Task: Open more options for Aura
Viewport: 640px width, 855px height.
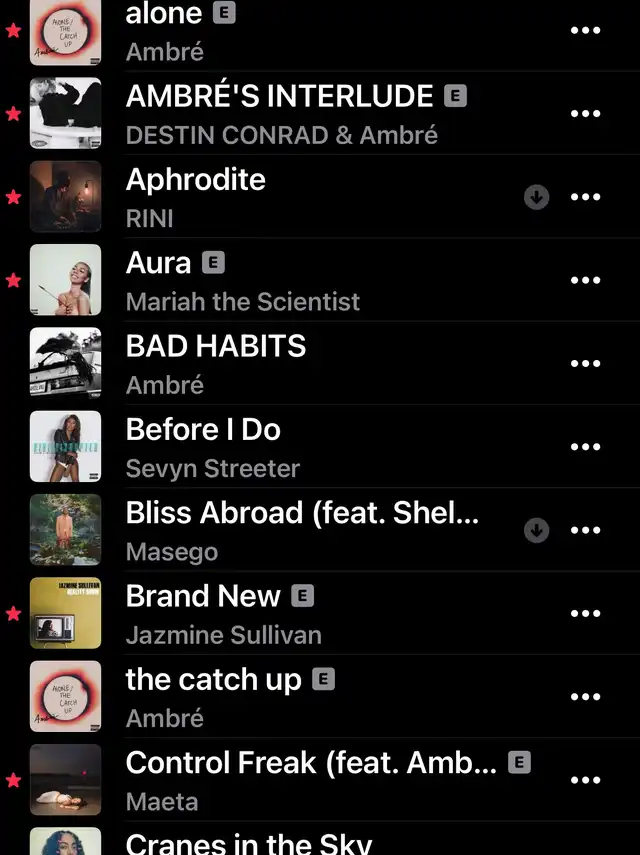Action: click(585, 280)
